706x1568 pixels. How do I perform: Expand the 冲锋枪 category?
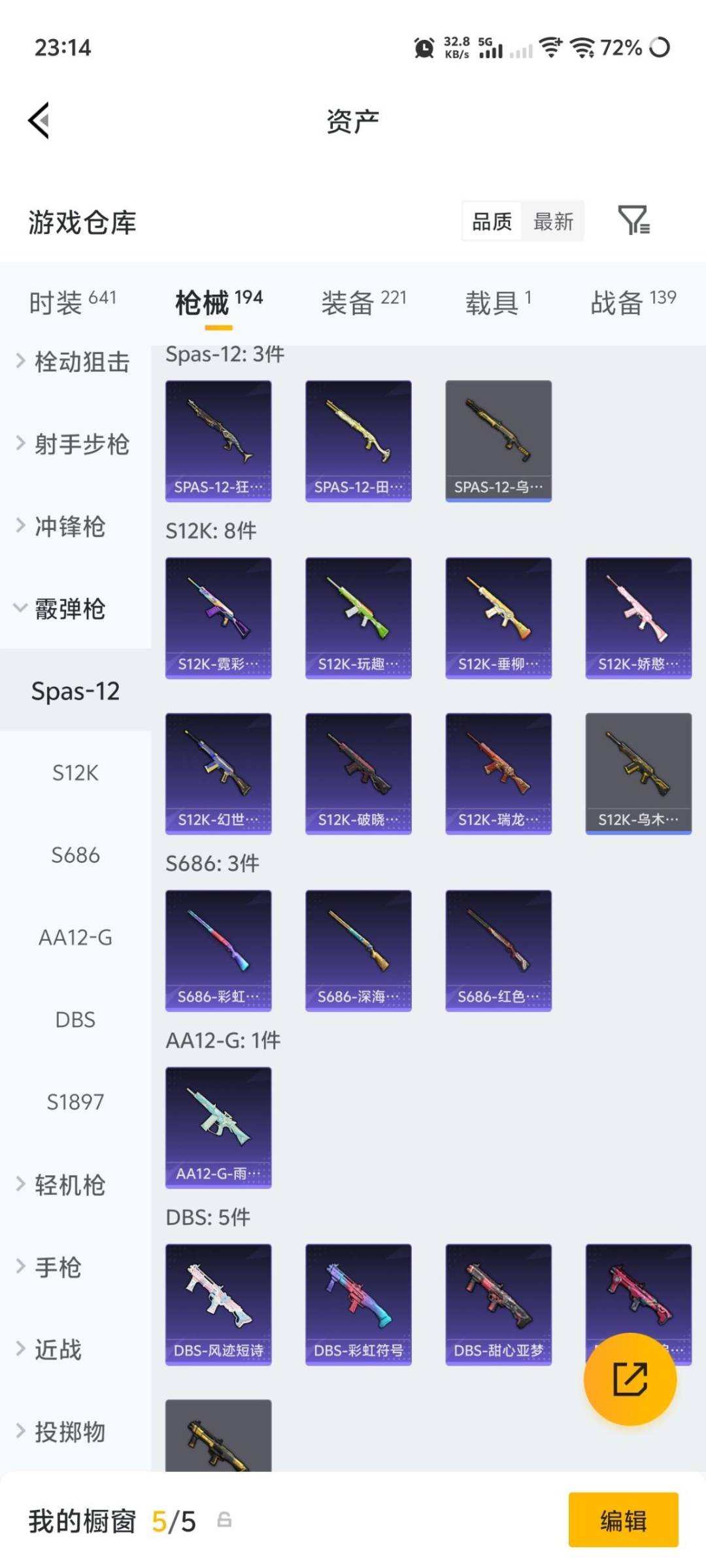(69, 526)
